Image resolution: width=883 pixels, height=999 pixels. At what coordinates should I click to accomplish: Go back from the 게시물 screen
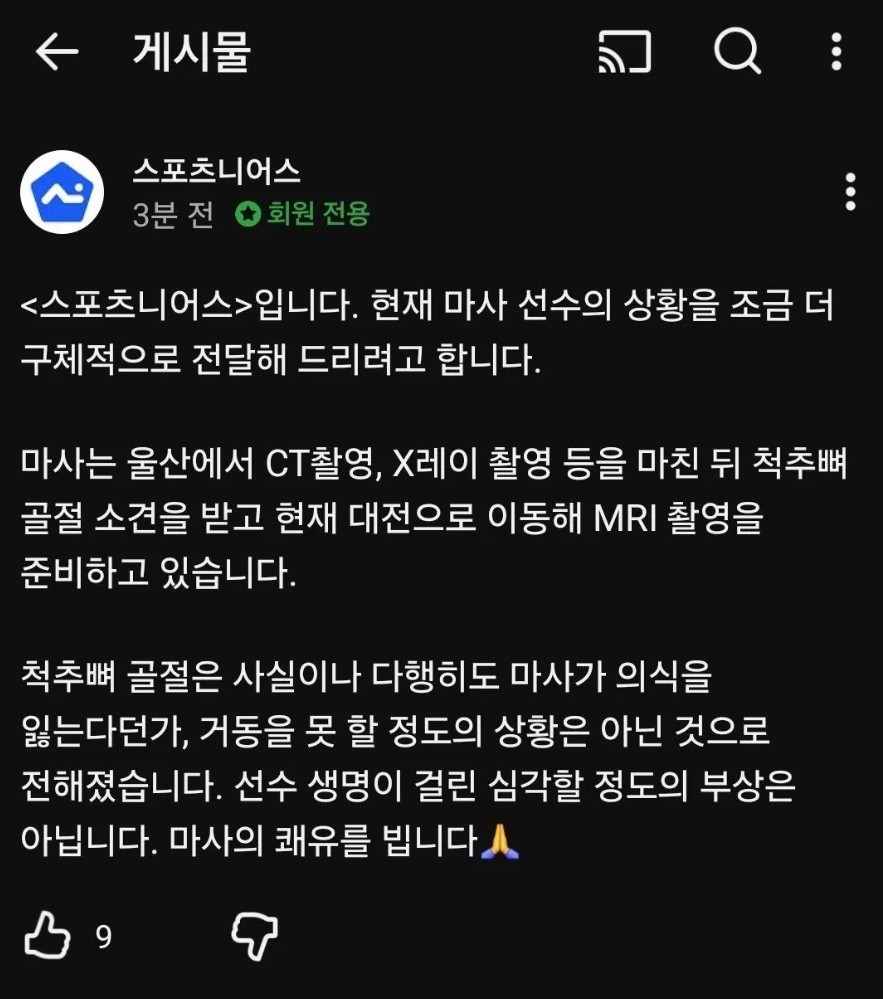(x=56, y=52)
